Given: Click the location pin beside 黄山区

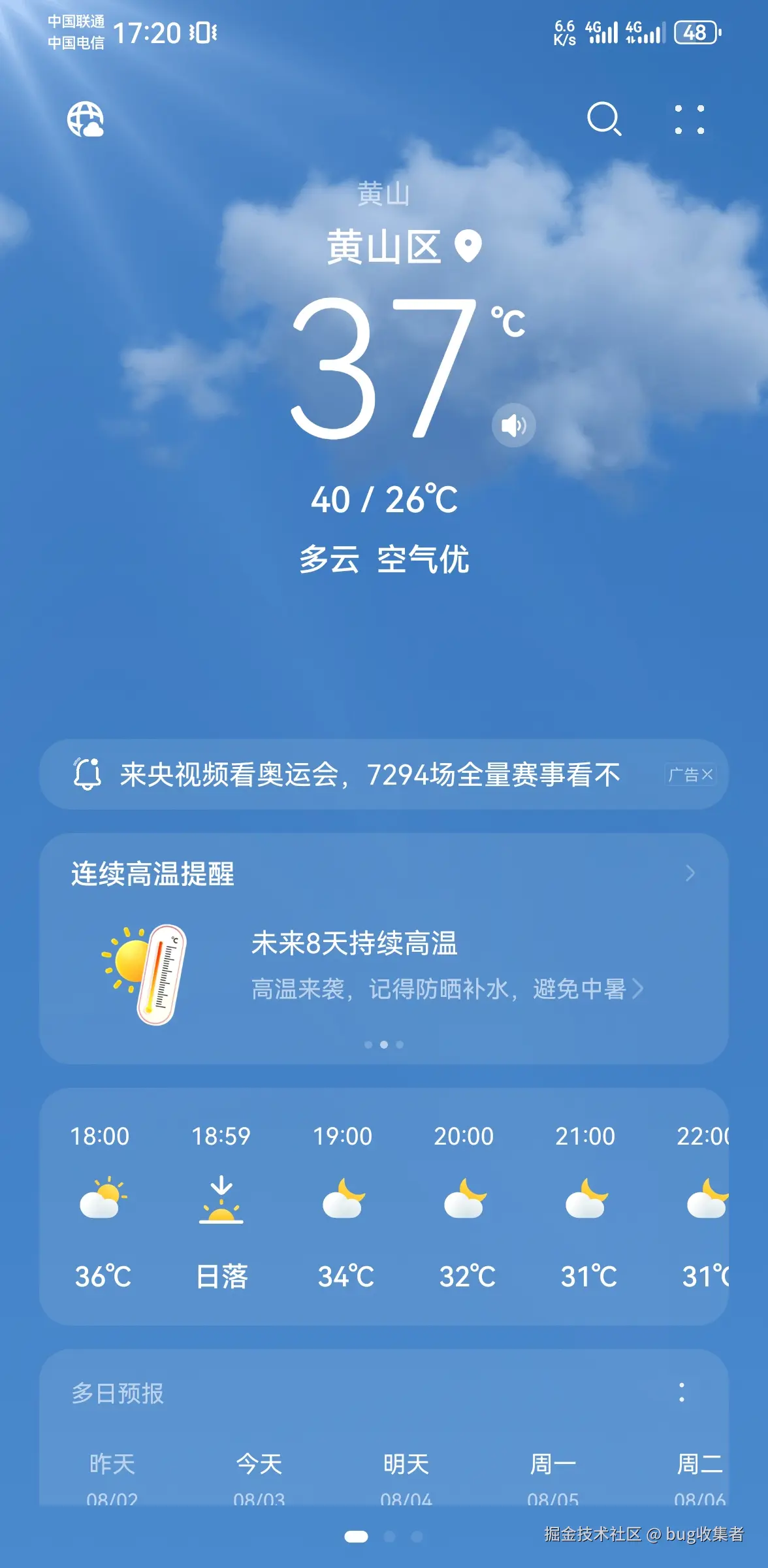Looking at the screenshot, I should [468, 246].
